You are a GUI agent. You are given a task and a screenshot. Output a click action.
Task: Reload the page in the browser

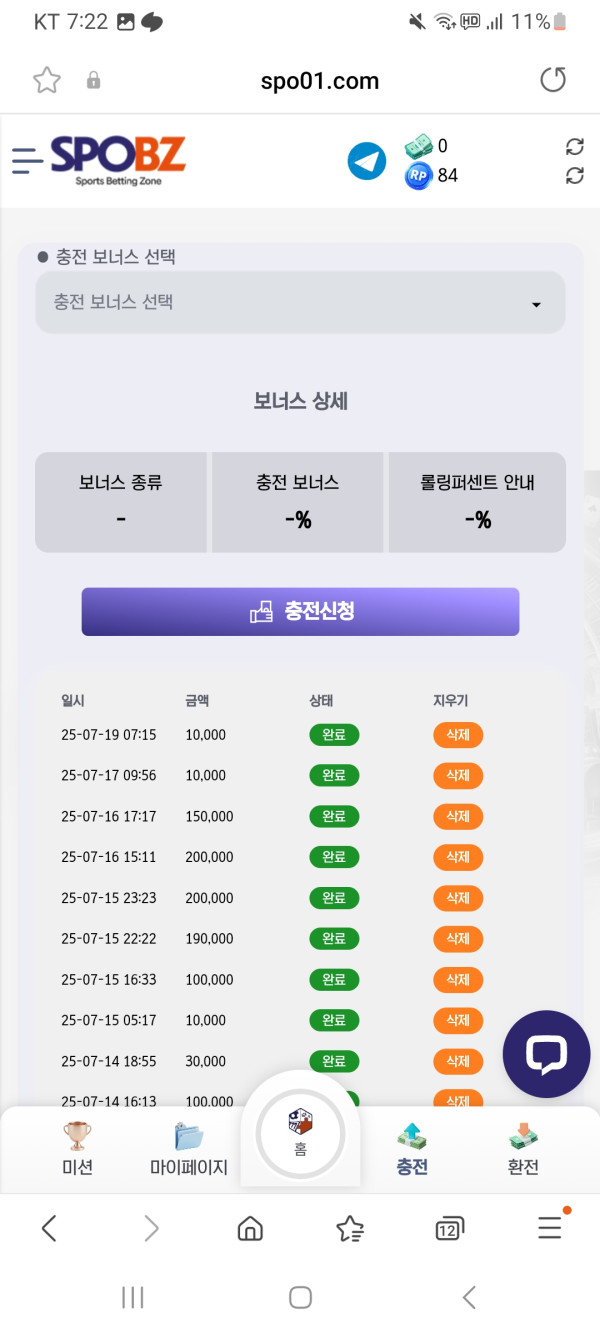point(553,80)
